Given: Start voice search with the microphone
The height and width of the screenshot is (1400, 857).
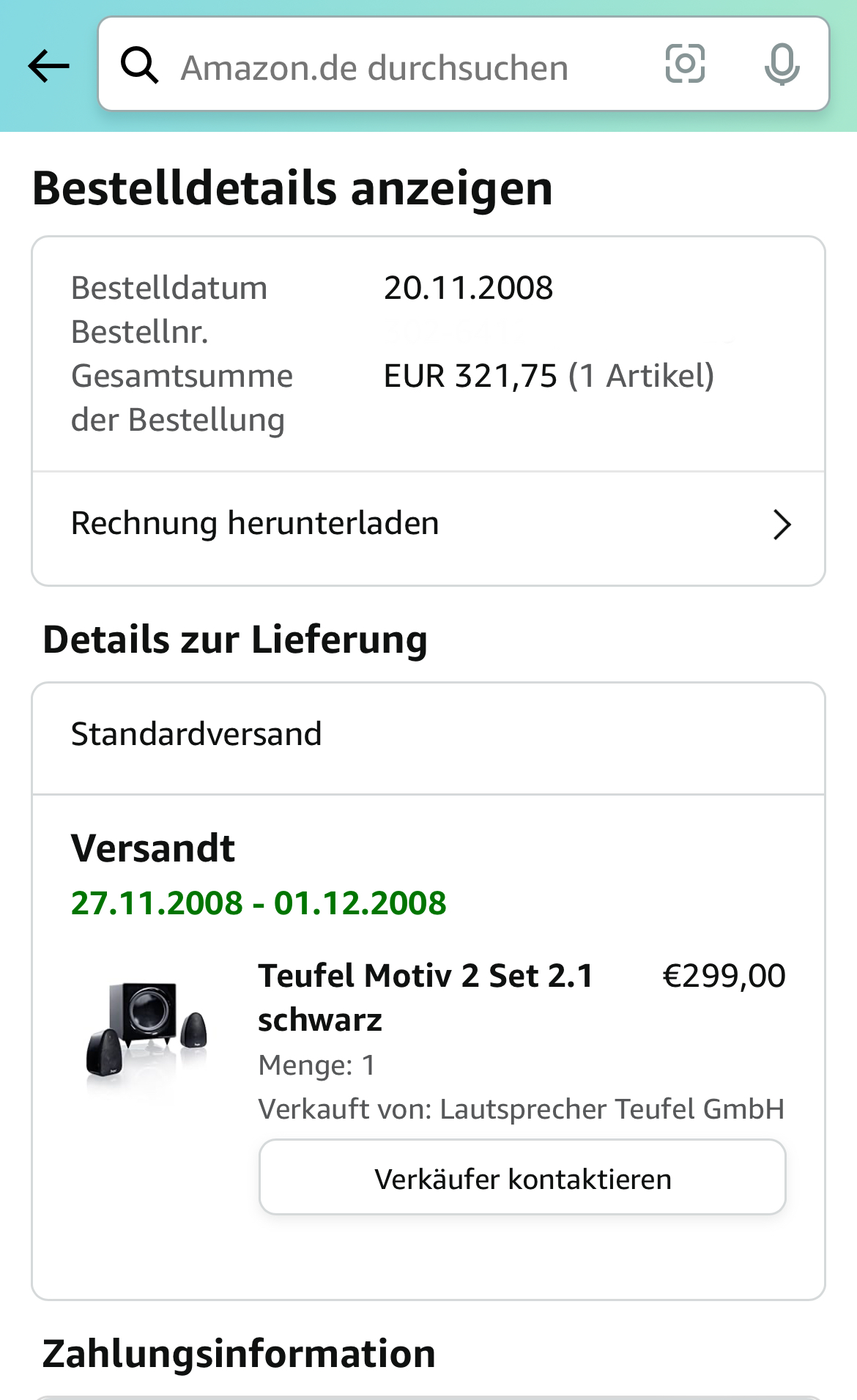Looking at the screenshot, I should (782, 64).
